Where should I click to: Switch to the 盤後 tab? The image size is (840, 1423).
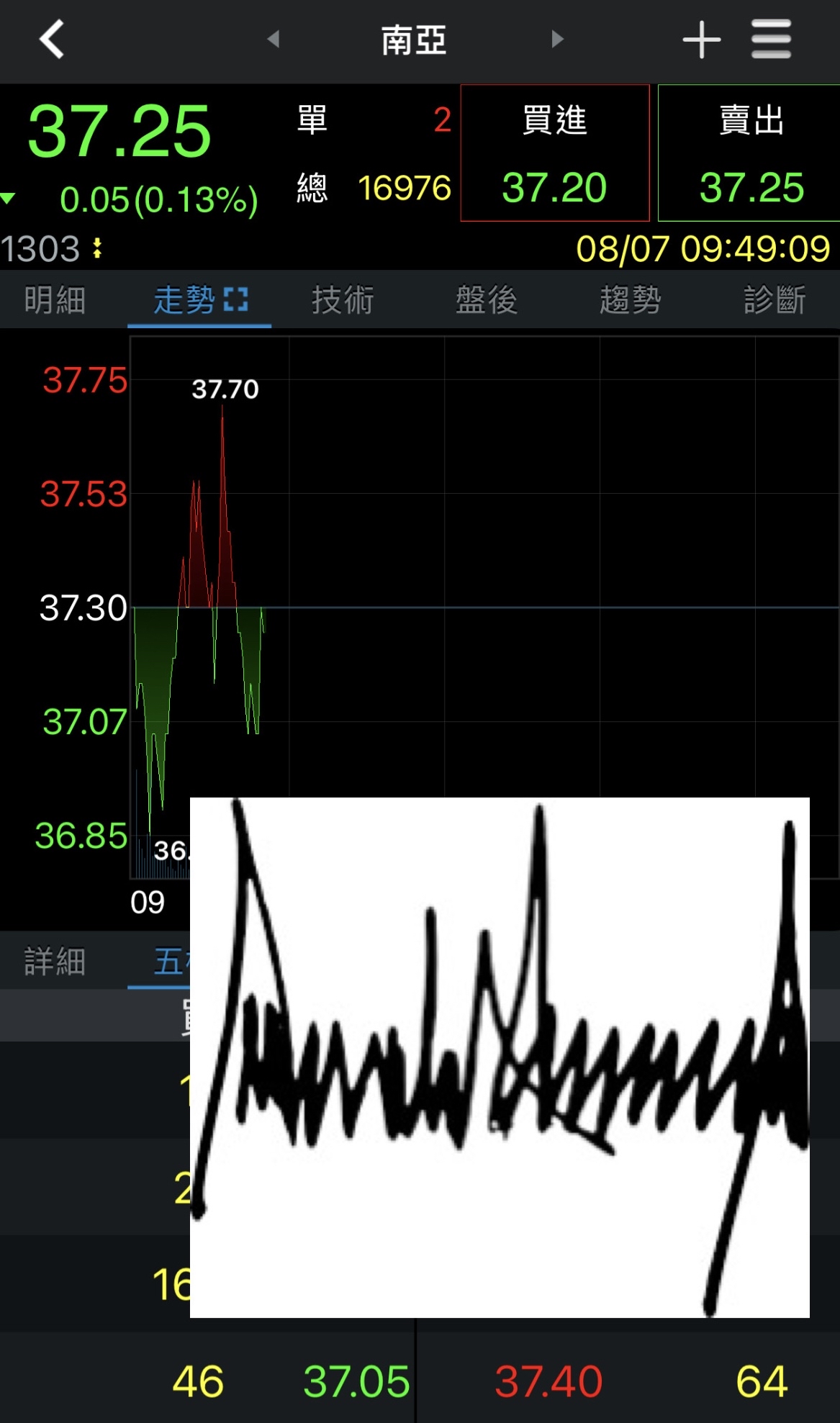[487, 300]
